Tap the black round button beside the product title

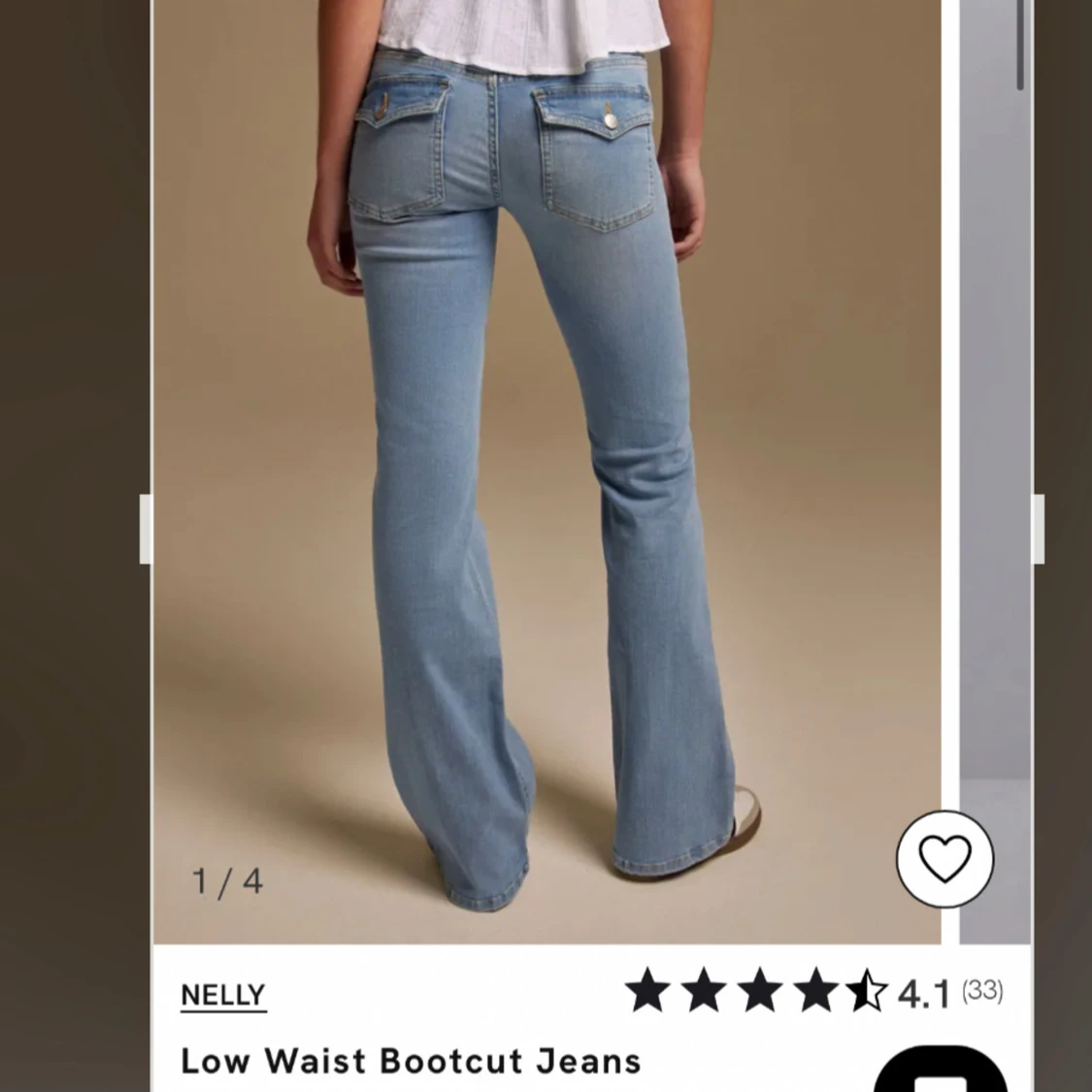941,1069
